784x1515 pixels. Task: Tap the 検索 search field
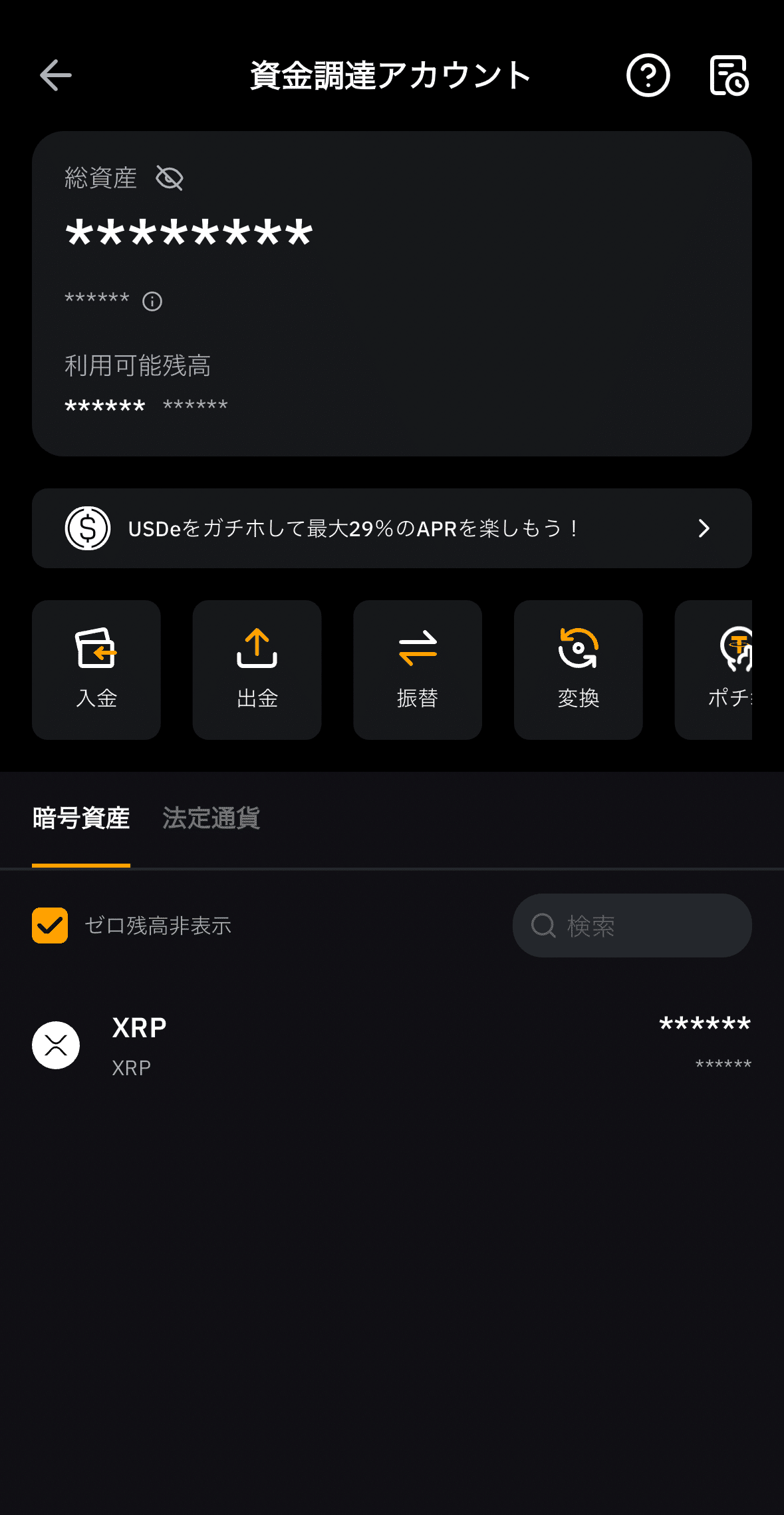(x=632, y=926)
